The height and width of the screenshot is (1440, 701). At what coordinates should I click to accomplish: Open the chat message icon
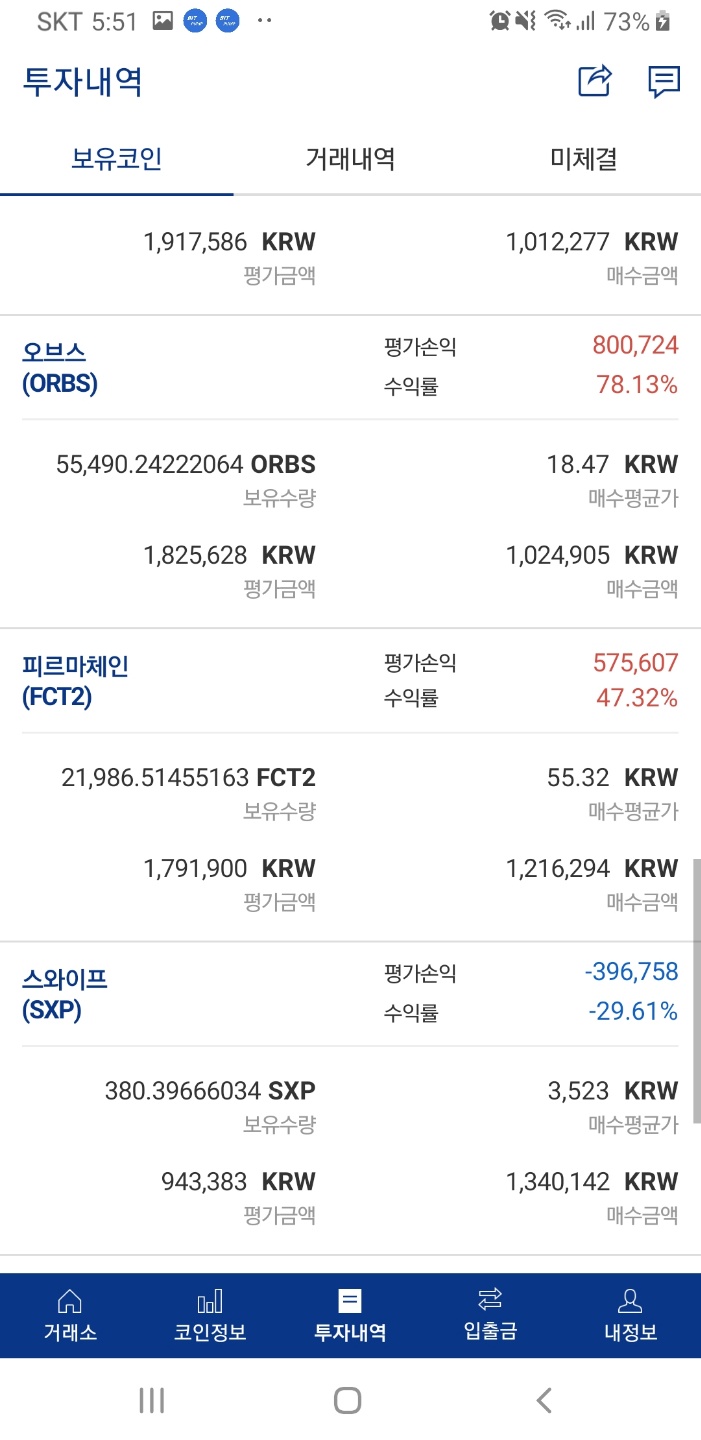click(x=664, y=81)
